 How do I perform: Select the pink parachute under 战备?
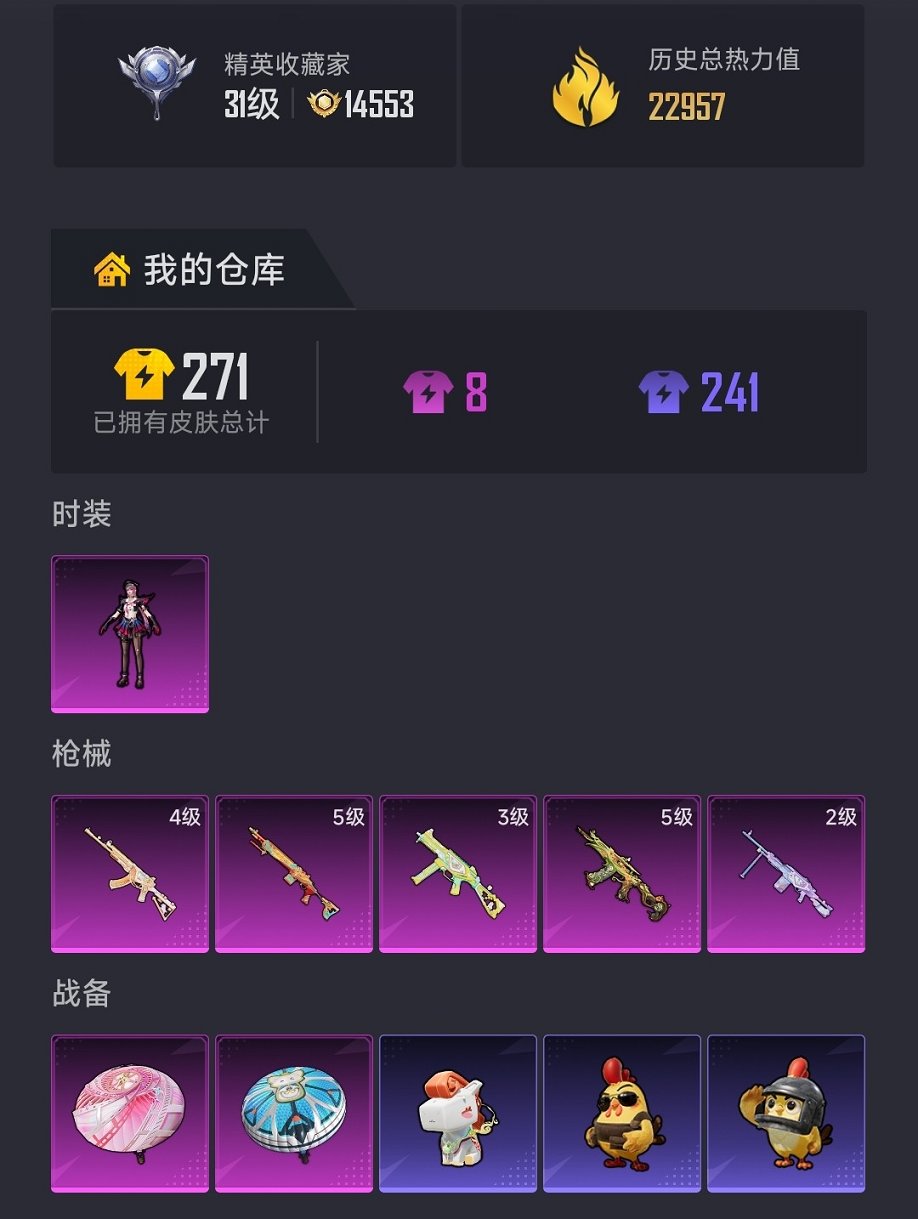coord(130,1113)
